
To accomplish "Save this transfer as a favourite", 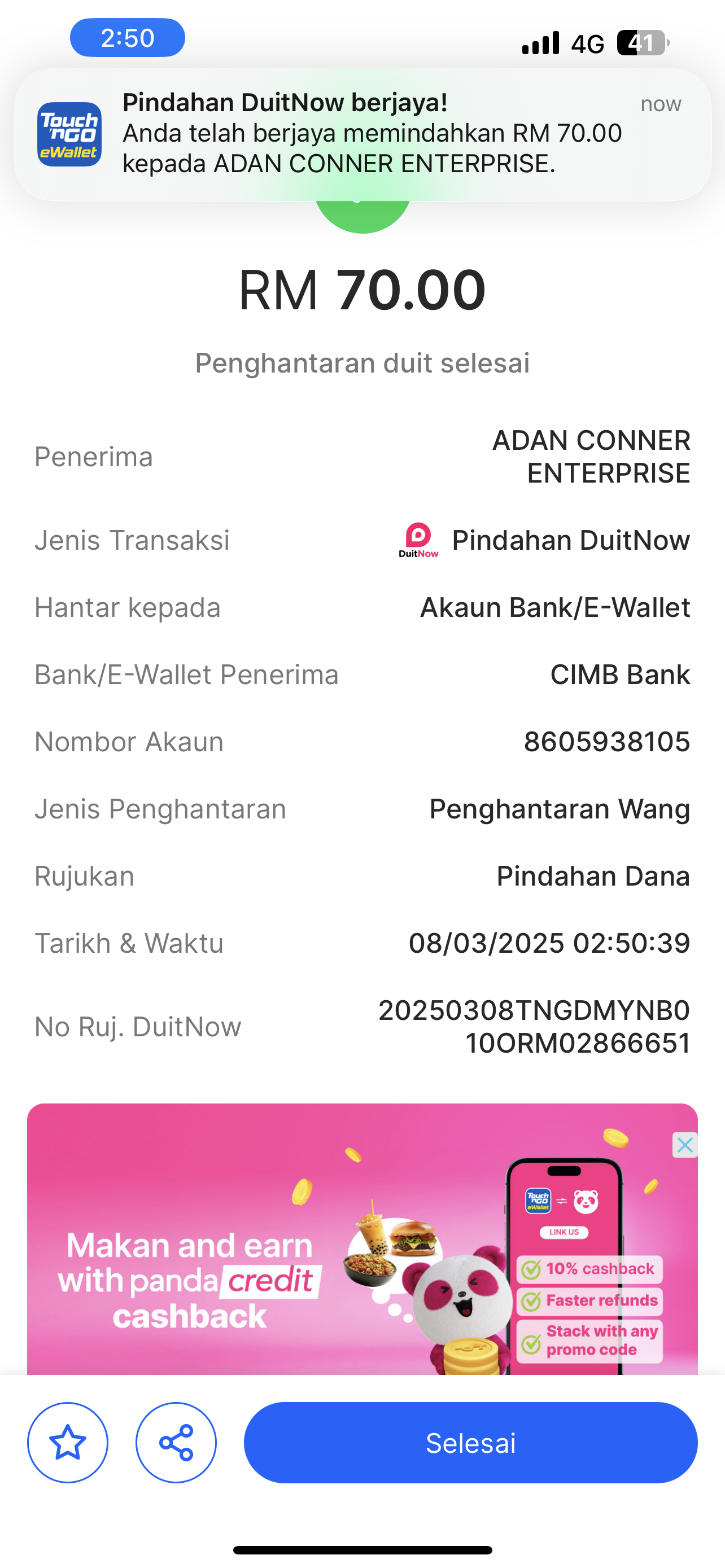I will pyautogui.click(x=68, y=1442).
